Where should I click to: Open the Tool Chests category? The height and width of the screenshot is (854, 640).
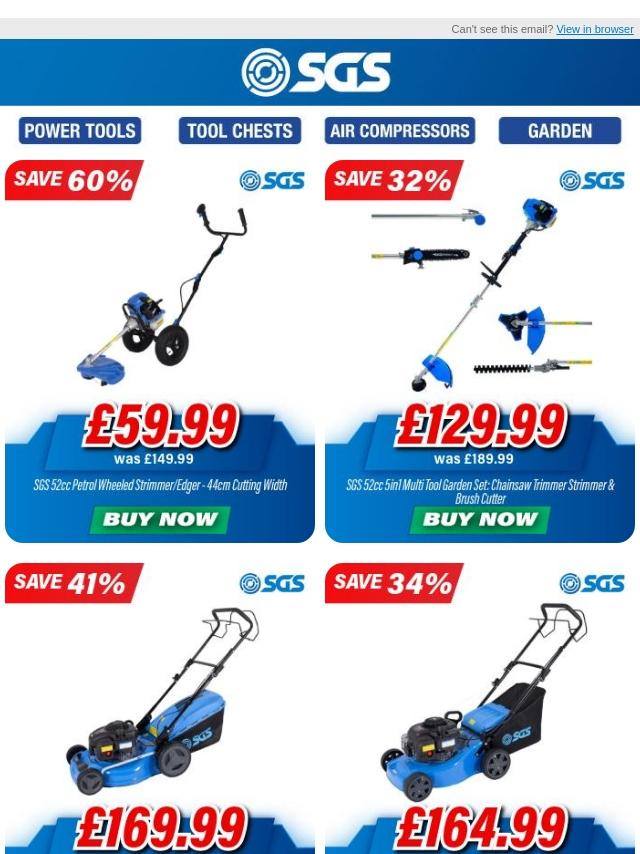tap(240, 131)
